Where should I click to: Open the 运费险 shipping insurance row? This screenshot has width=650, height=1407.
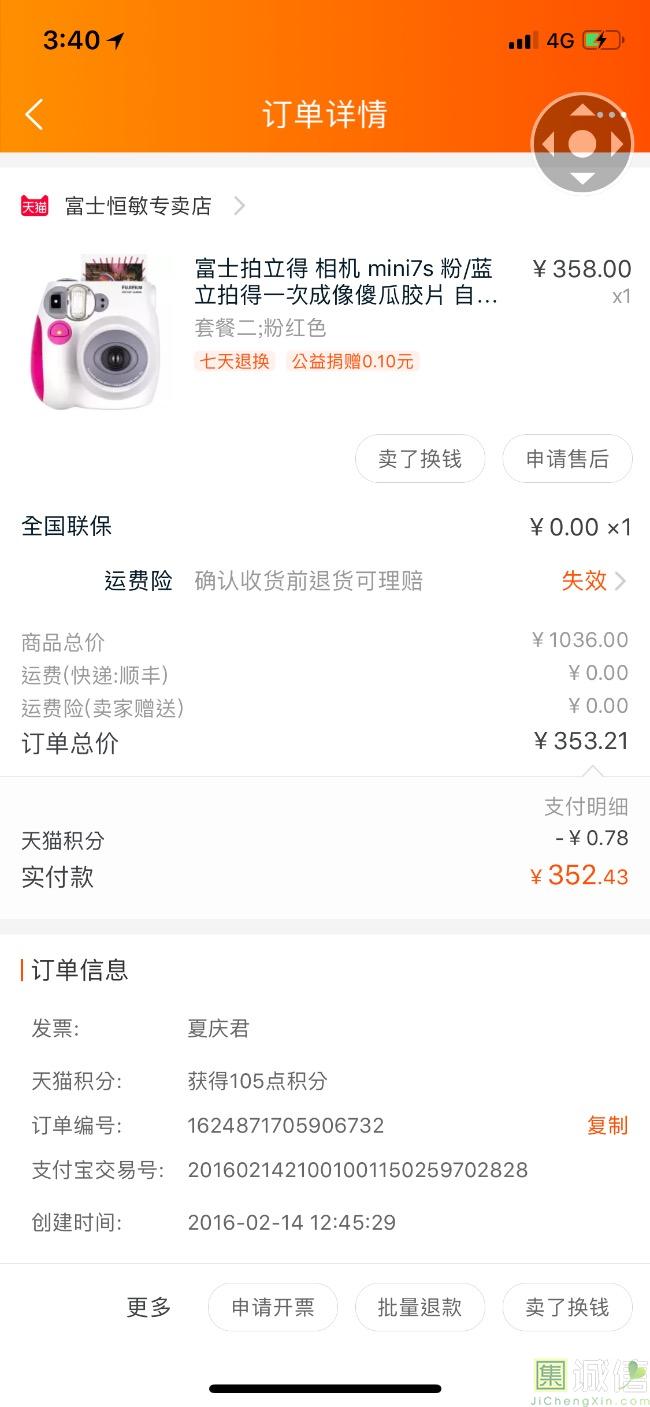pyautogui.click(x=365, y=581)
